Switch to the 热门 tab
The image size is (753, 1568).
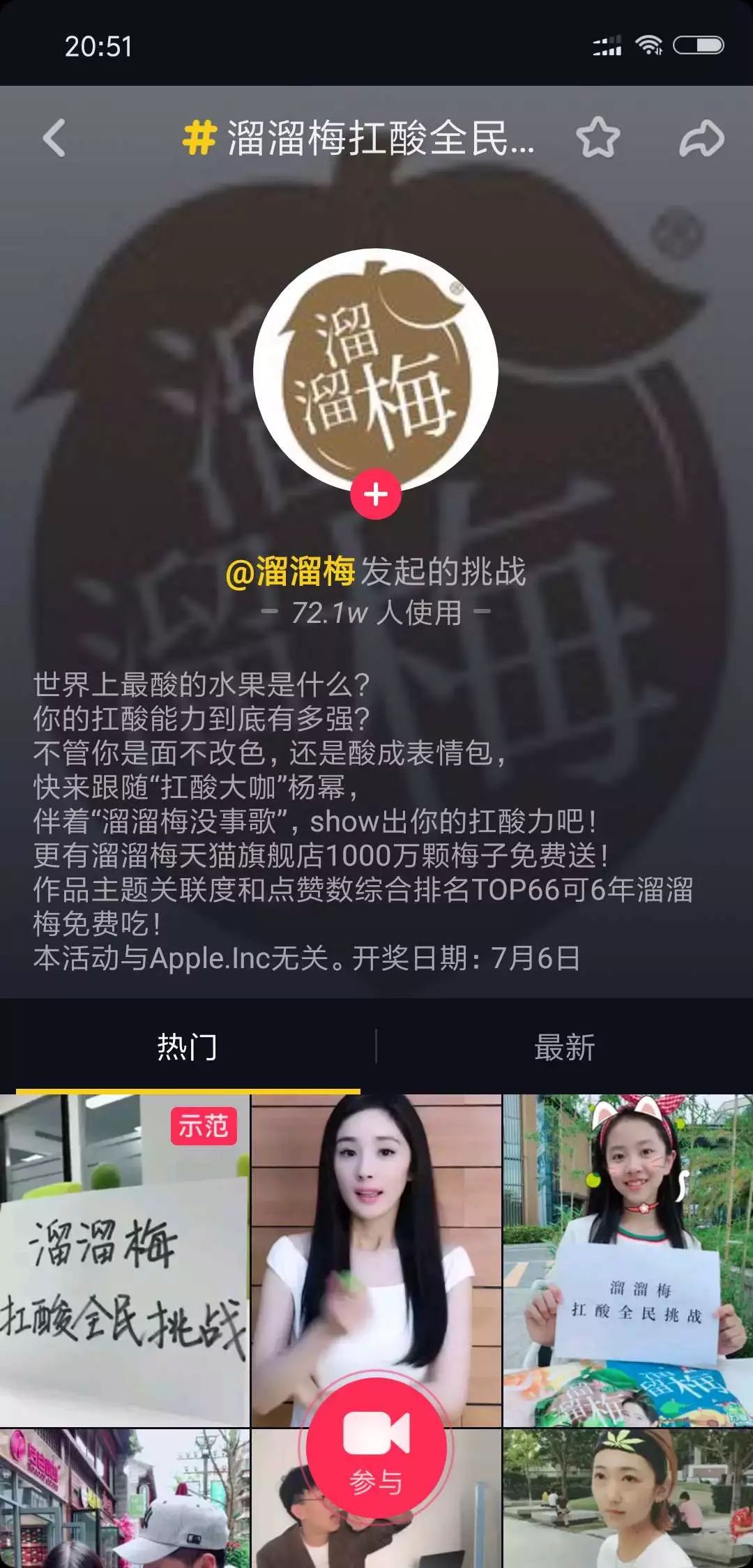[187, 1047]
